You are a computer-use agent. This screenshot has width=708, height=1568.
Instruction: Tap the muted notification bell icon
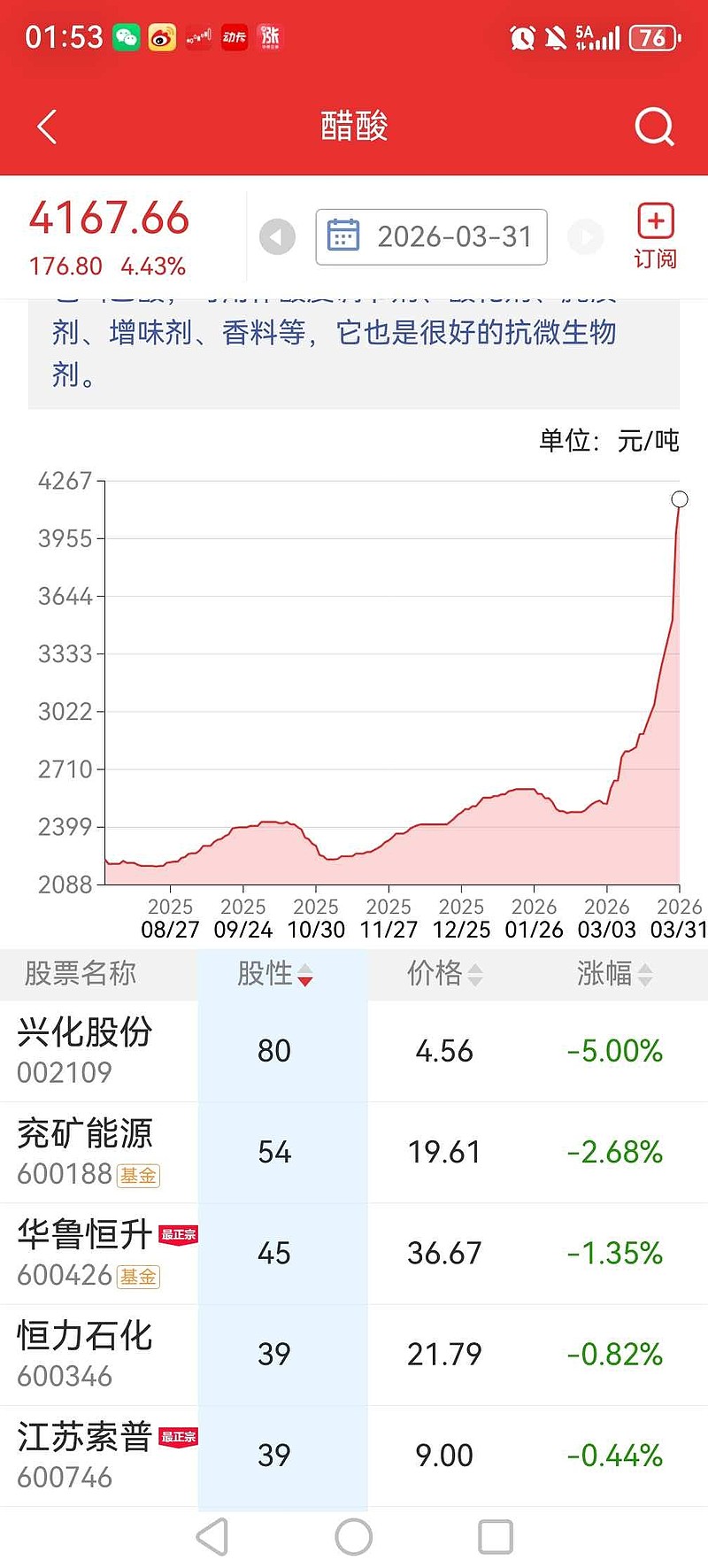pos(556,37)
